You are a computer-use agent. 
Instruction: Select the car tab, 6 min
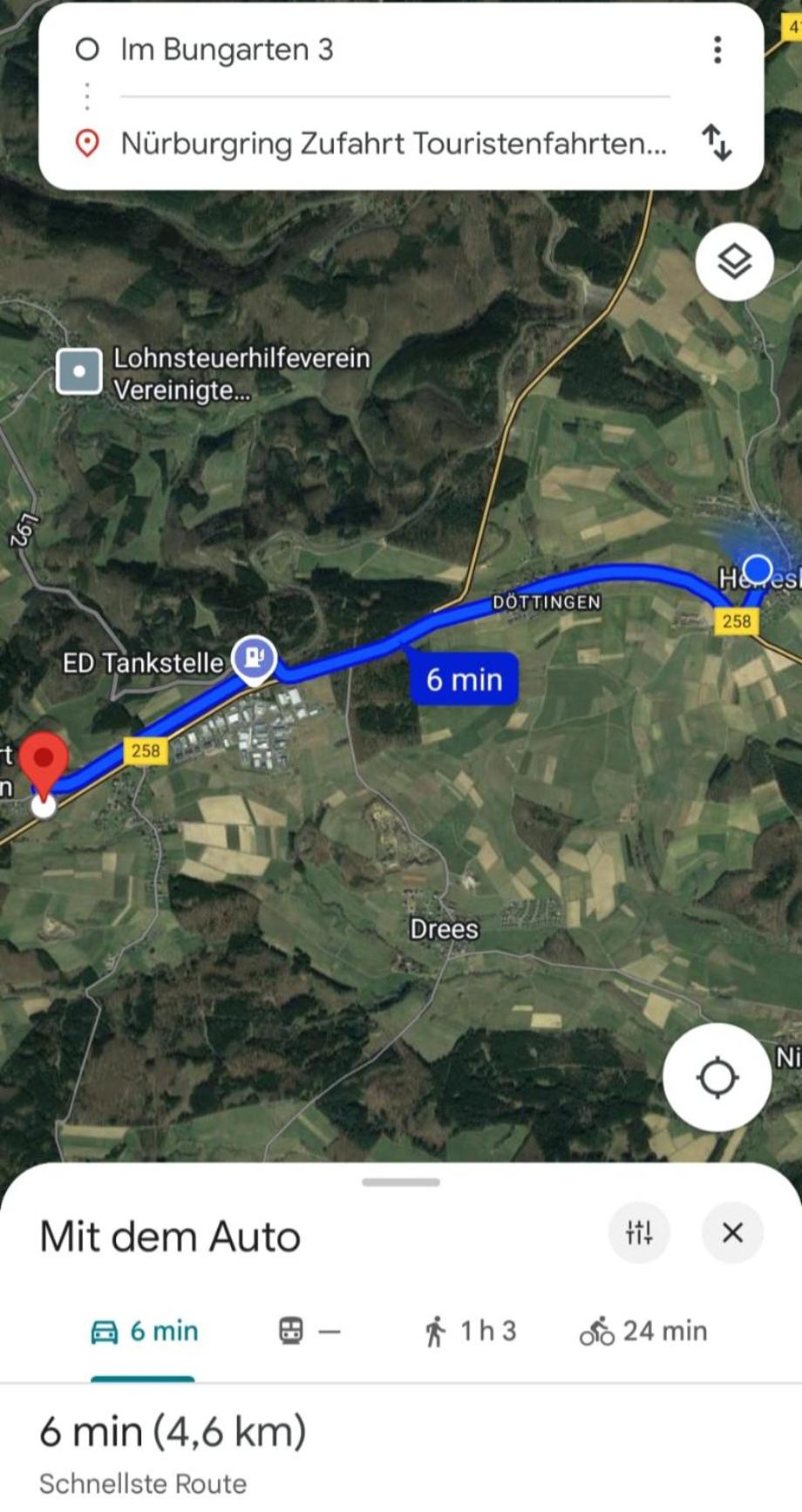145,1332
